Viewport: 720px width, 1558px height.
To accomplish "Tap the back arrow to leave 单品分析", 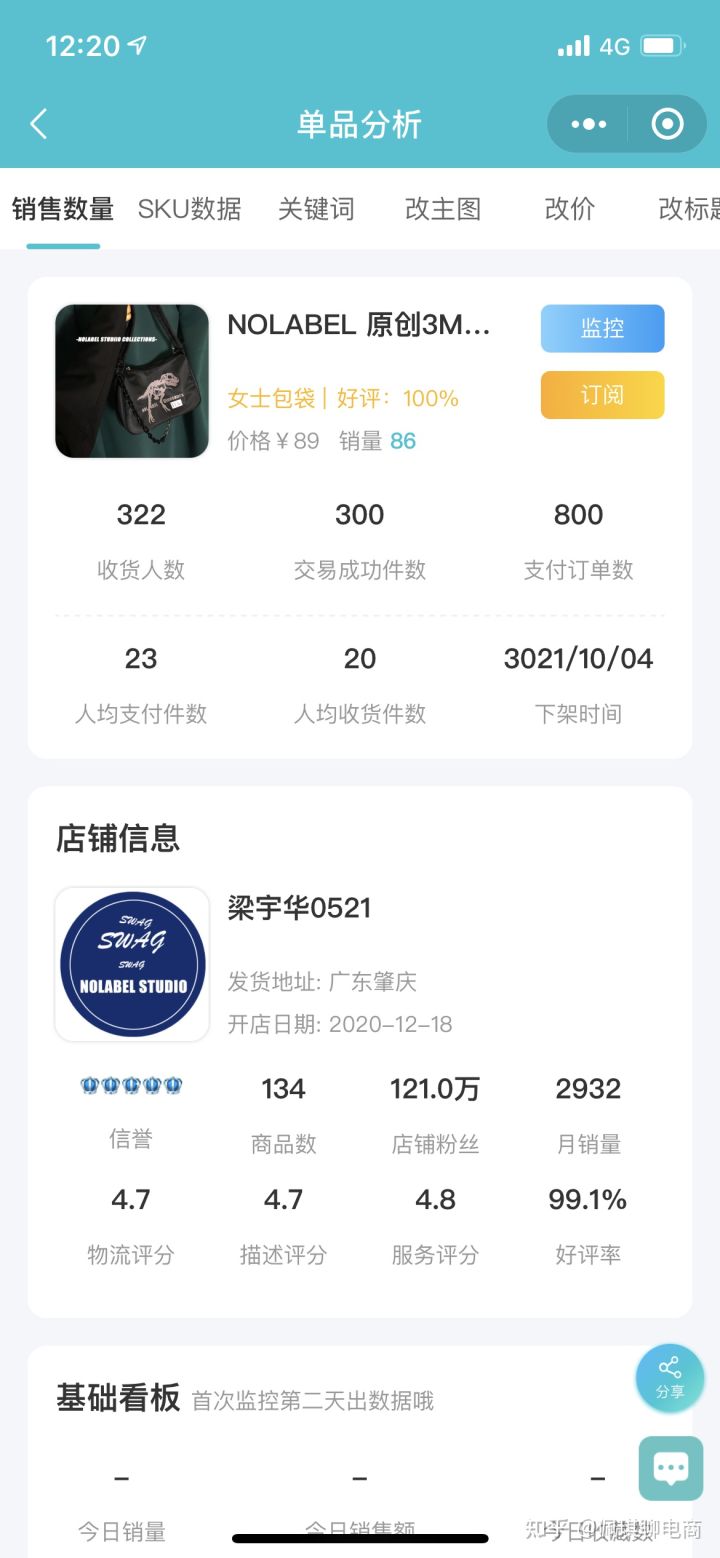I will click(x=38, y=123).
